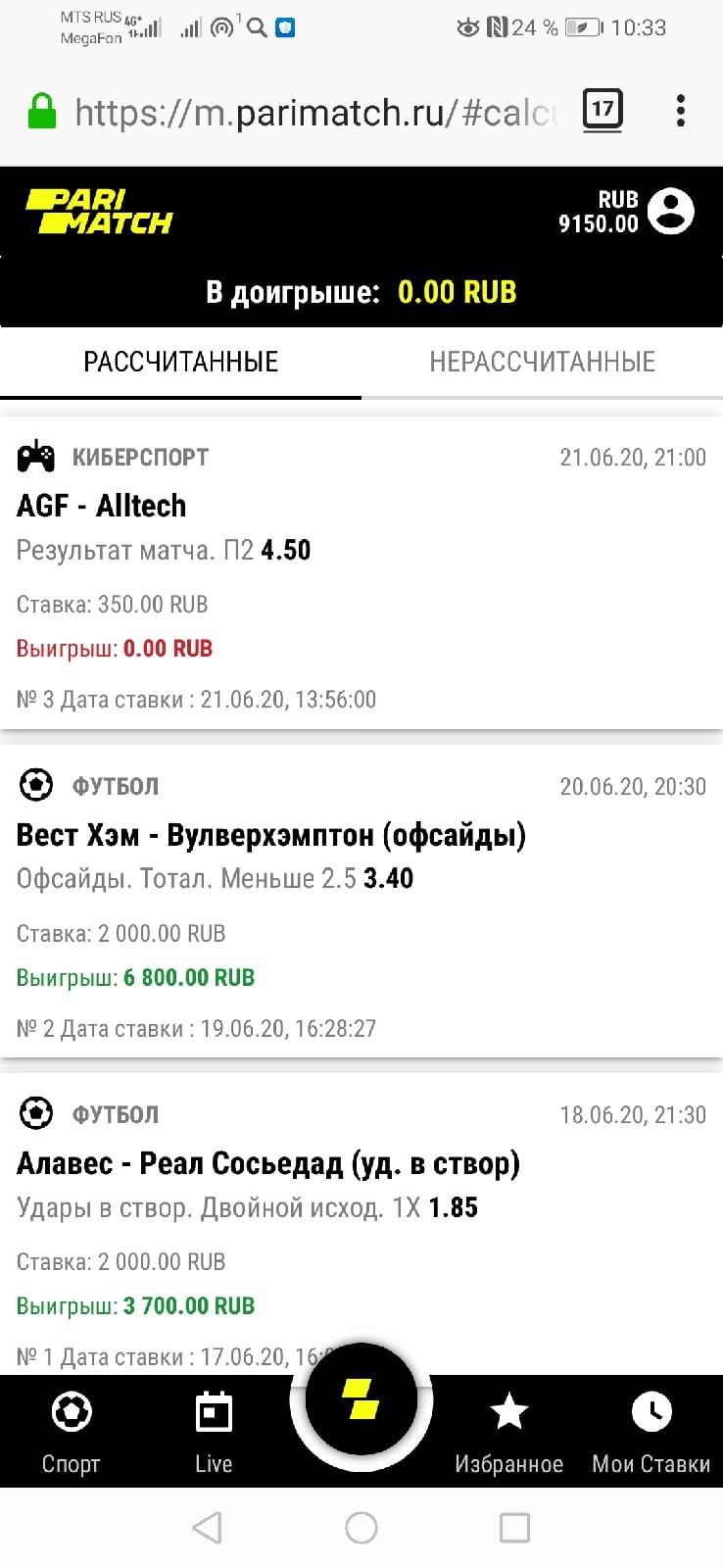Viewport: 723px width, 1568px height.
Task: Go to the Спорт section
Action: (72, 1433)
